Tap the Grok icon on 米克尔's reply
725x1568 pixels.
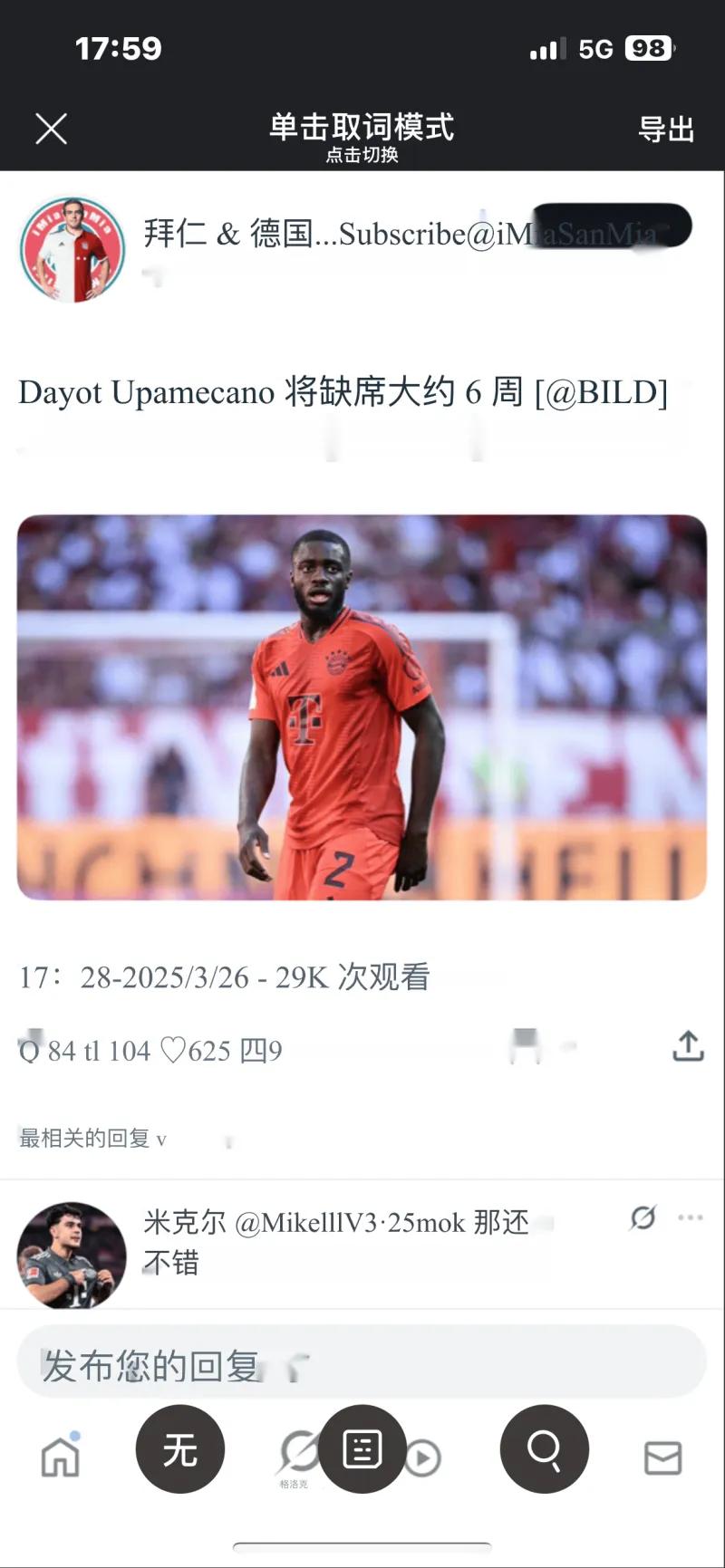tap(643, 1217)
